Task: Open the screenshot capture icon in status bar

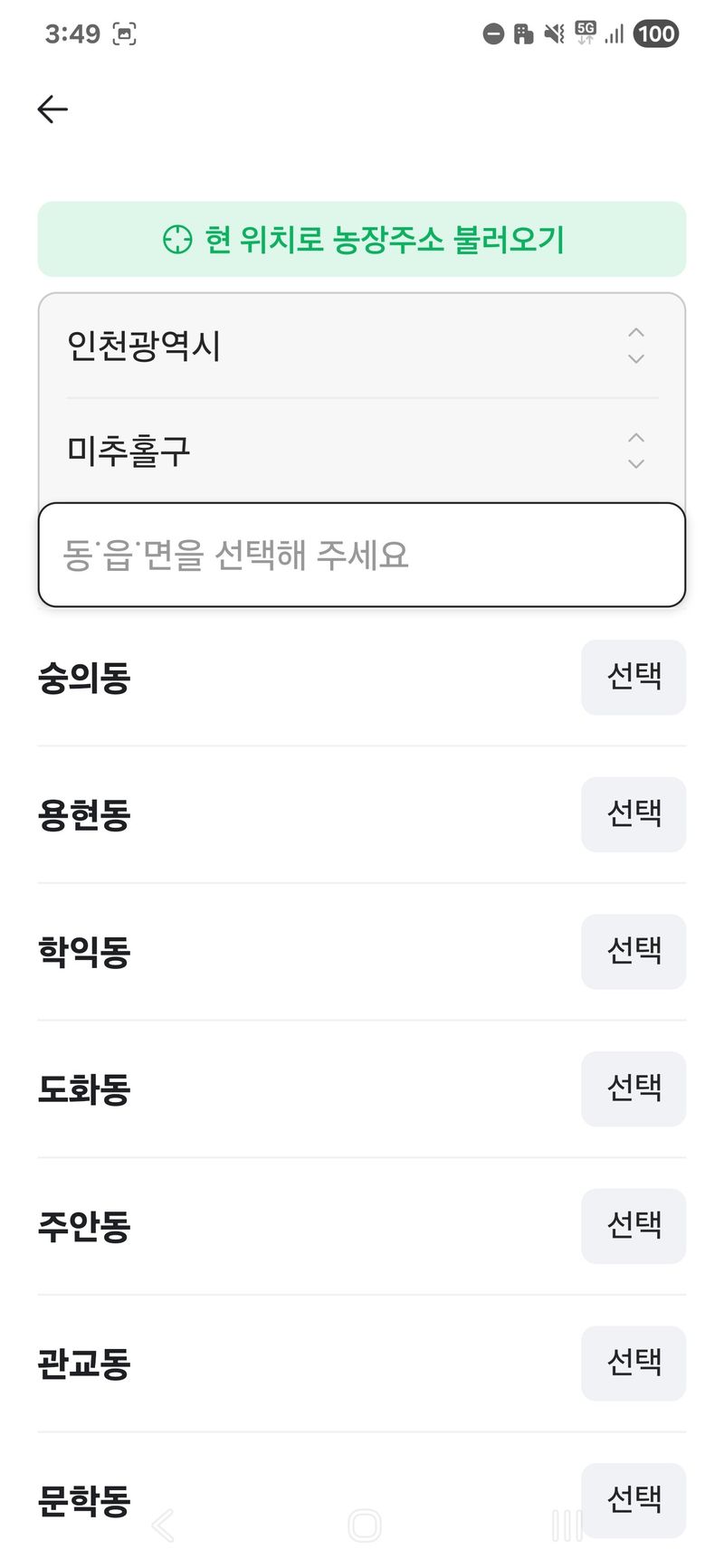Action: click(x=126, y=33)
